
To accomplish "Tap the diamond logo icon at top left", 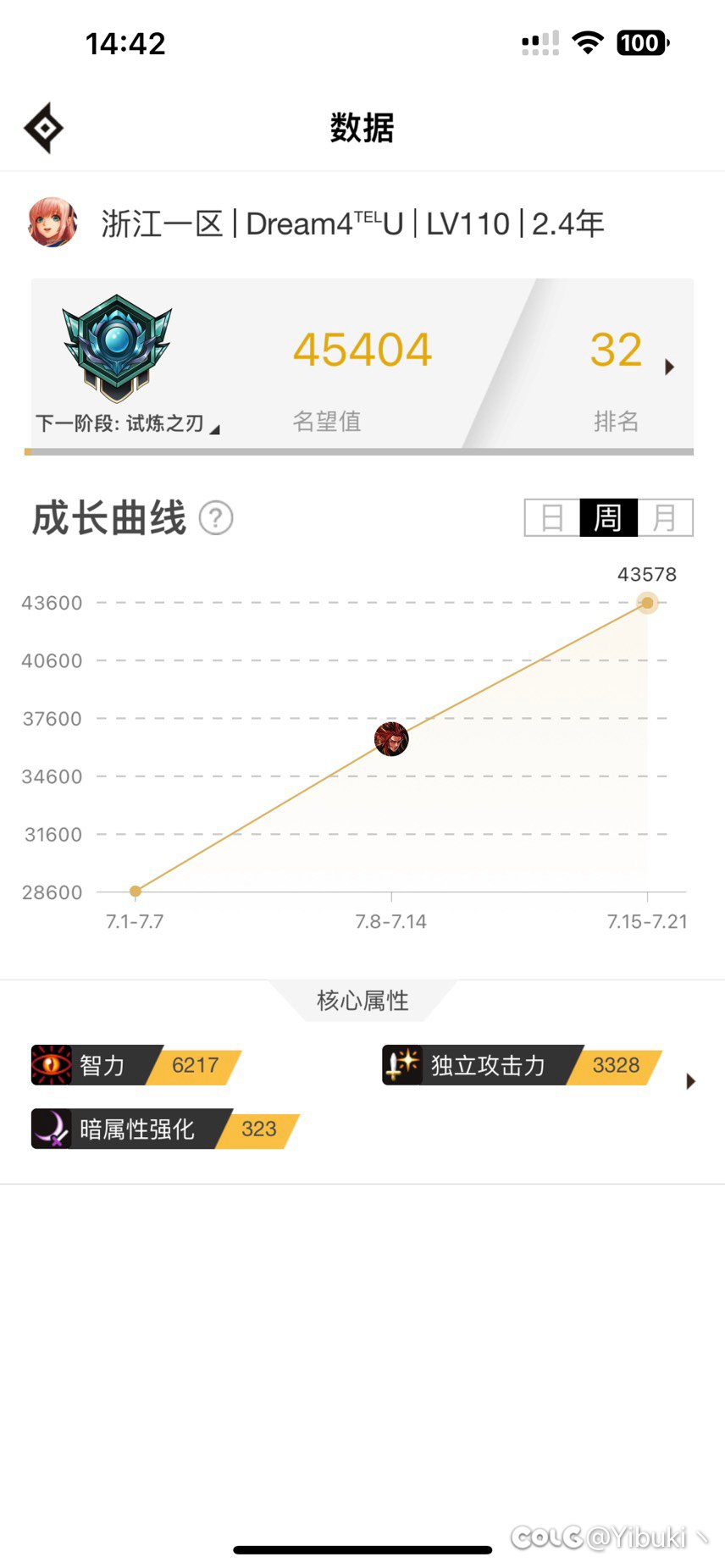I will [x=44, y=129].
